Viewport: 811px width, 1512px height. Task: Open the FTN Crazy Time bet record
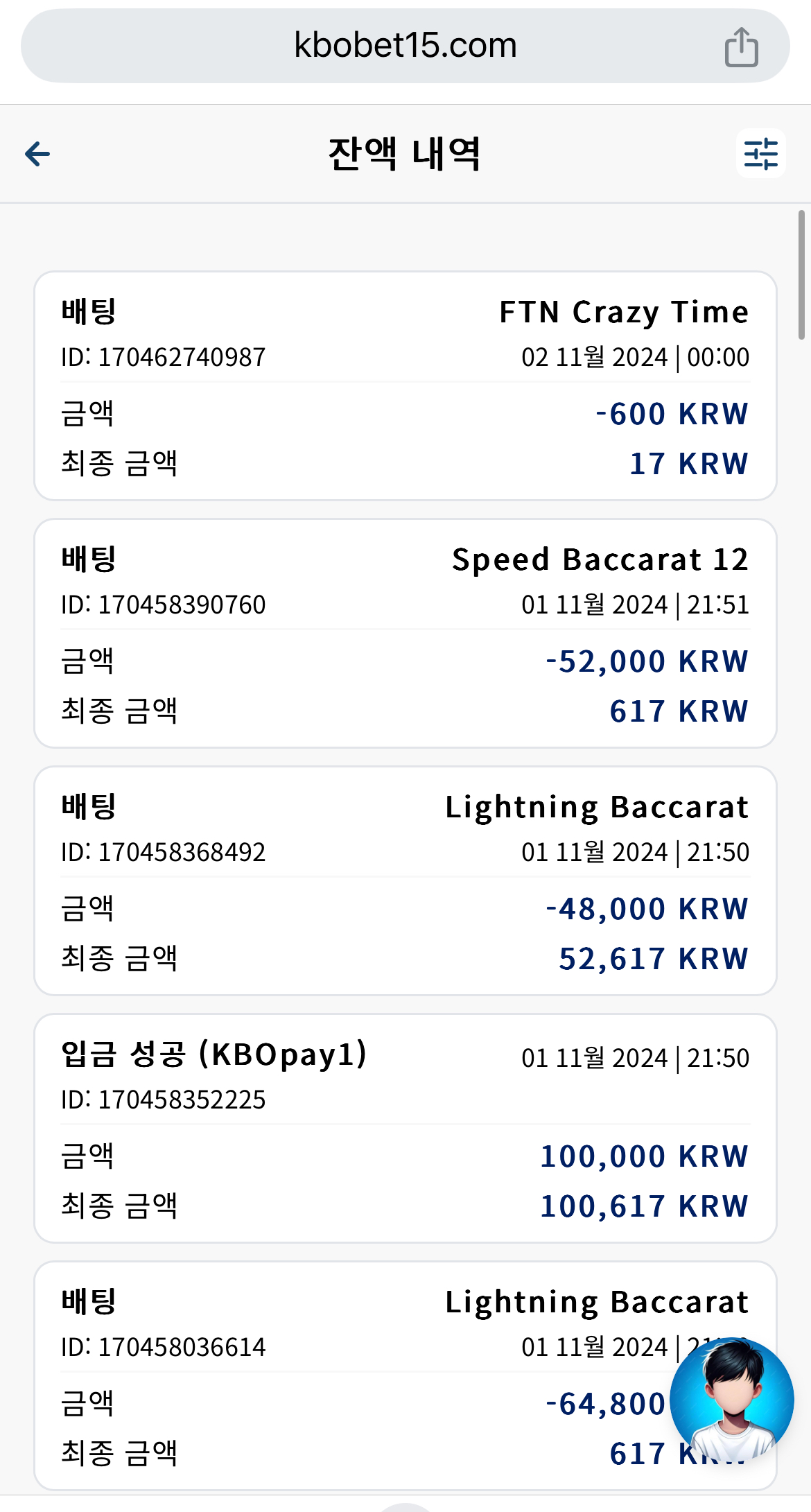pyautogui.click(x=405, y=385)
